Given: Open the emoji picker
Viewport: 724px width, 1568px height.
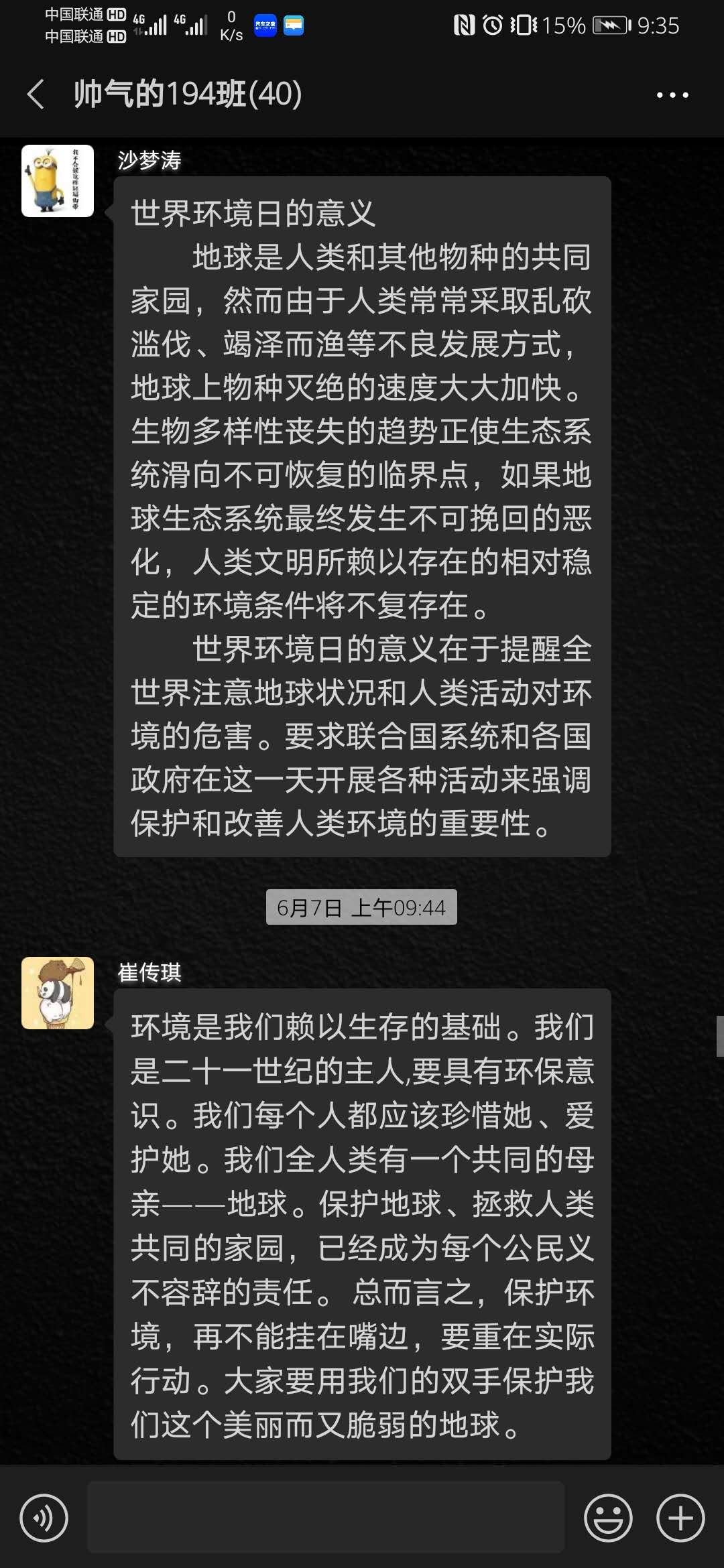Looking at the screenshot, I should pos(608,1518).
